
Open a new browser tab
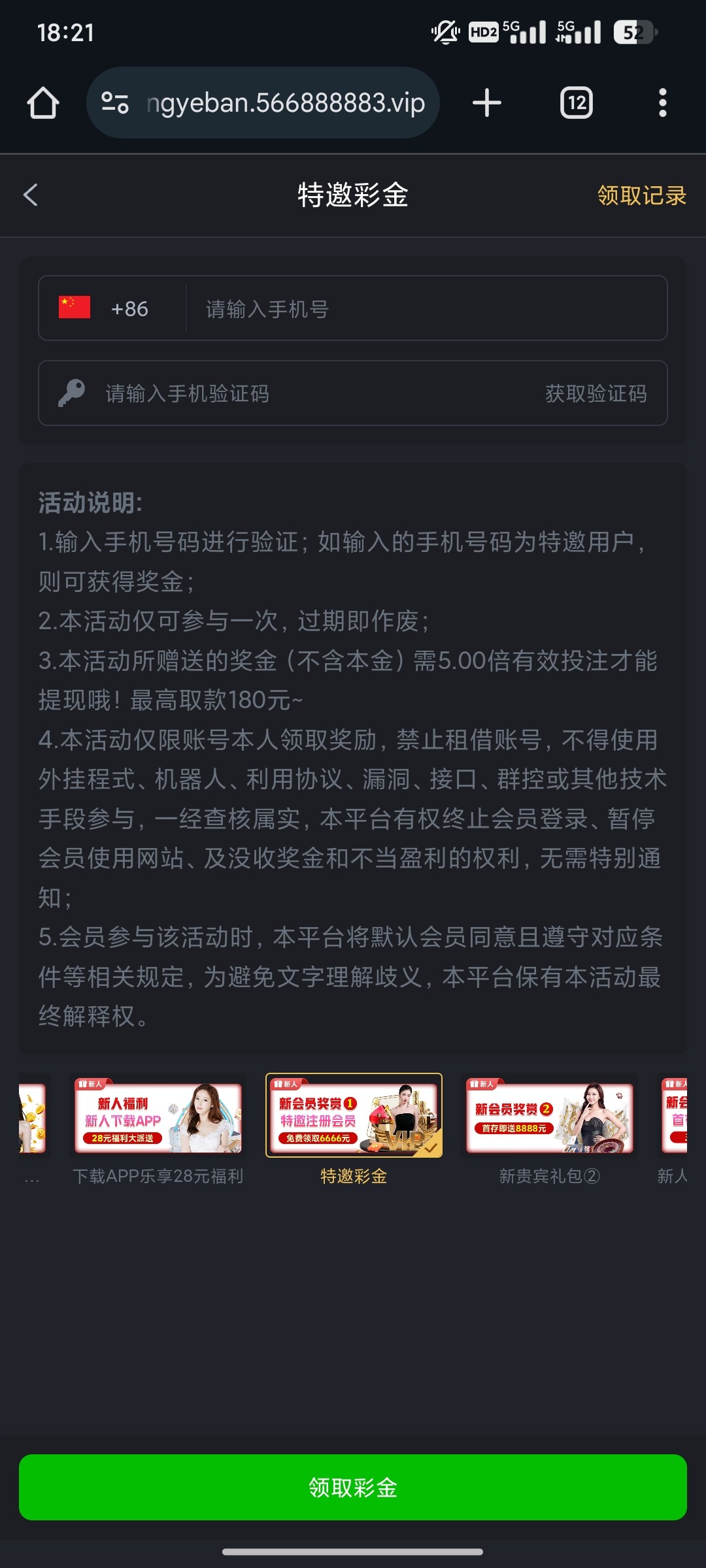point(487,103)
